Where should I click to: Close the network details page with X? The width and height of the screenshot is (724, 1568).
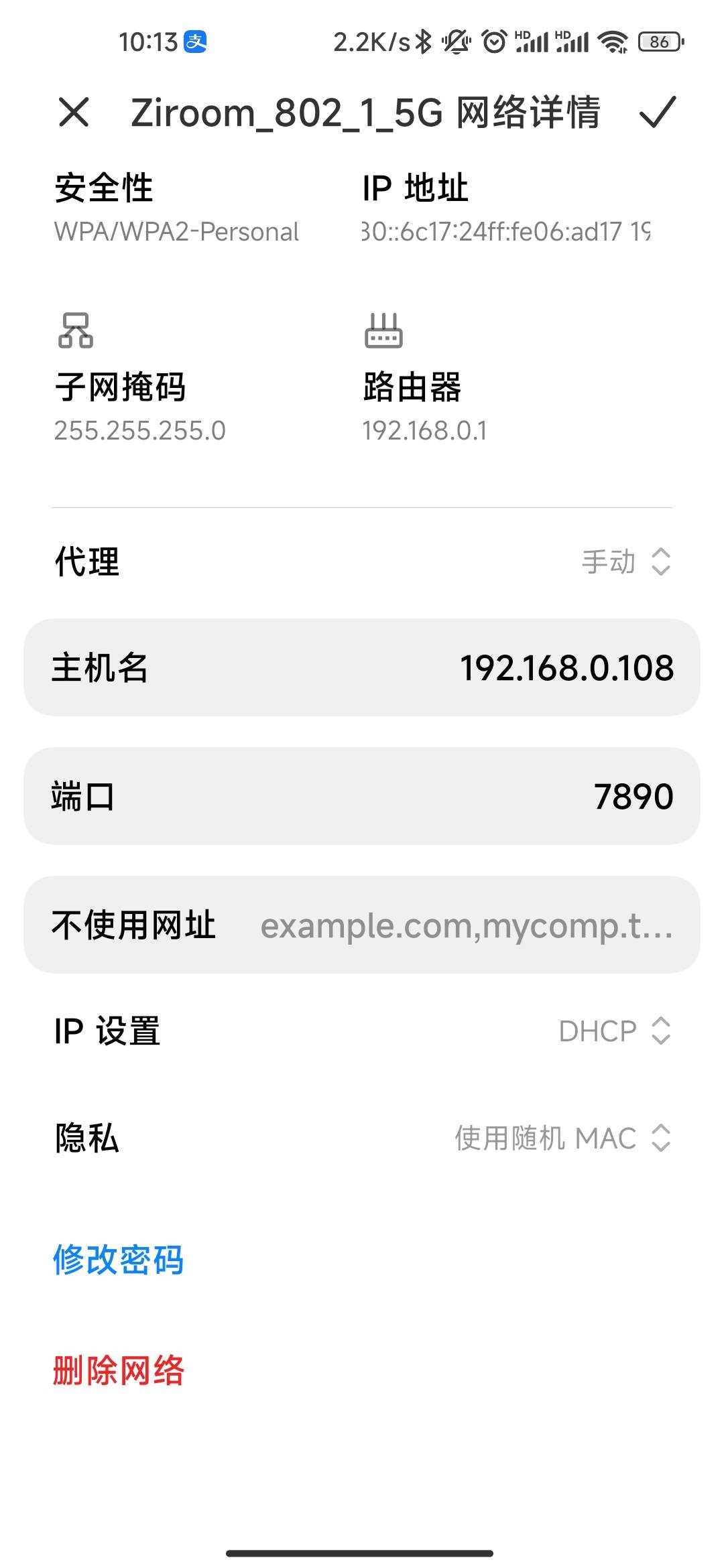point(74,112)
